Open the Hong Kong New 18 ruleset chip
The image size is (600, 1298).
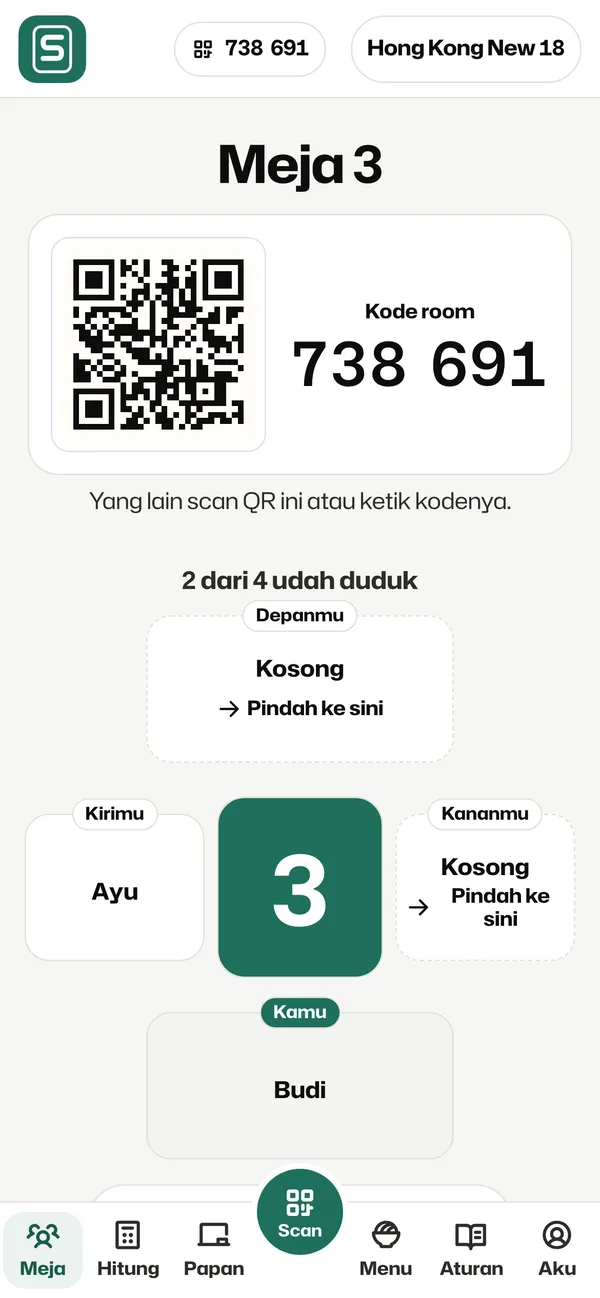pyautogui.click(x=466, y=48)
